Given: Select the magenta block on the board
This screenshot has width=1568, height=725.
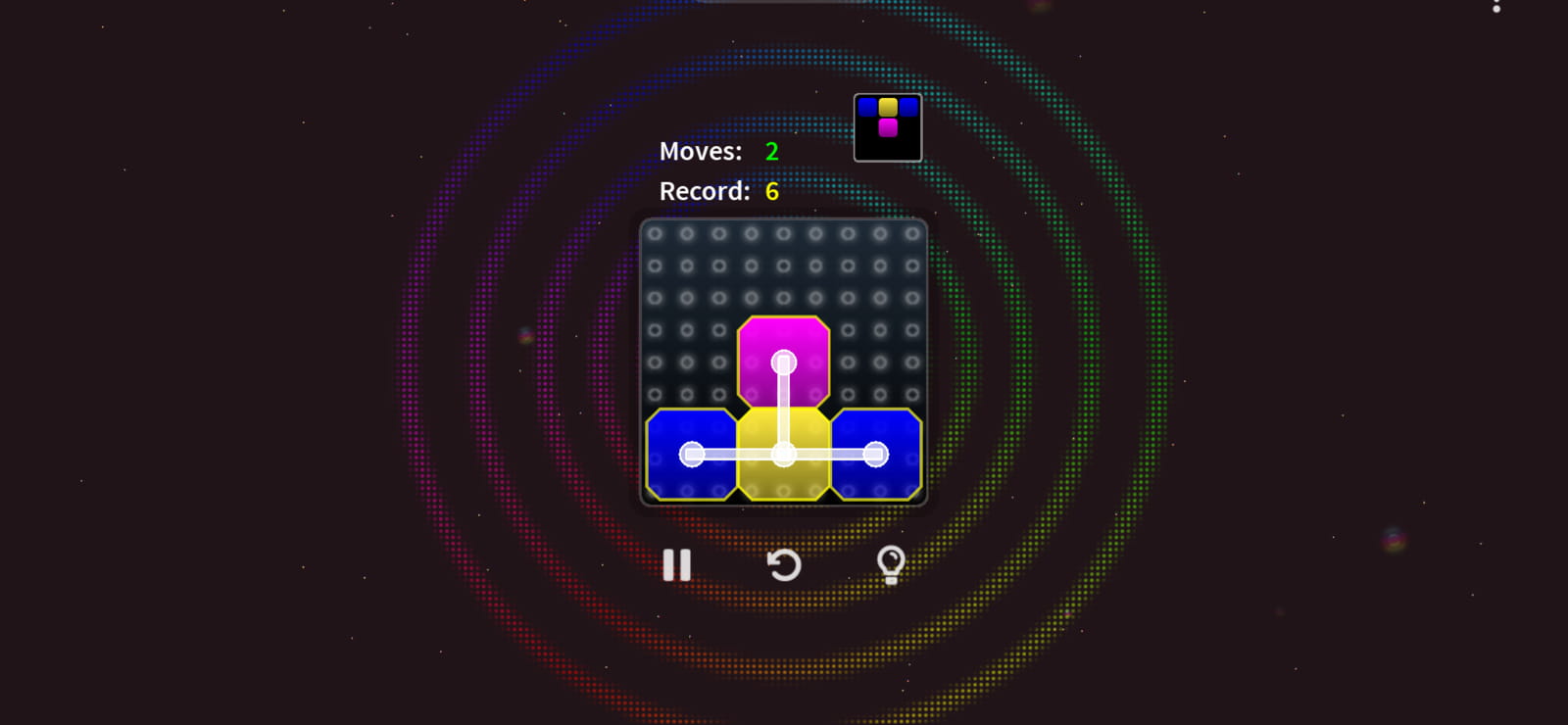Looking at the screenshot, I should click(x=784, y=362).
